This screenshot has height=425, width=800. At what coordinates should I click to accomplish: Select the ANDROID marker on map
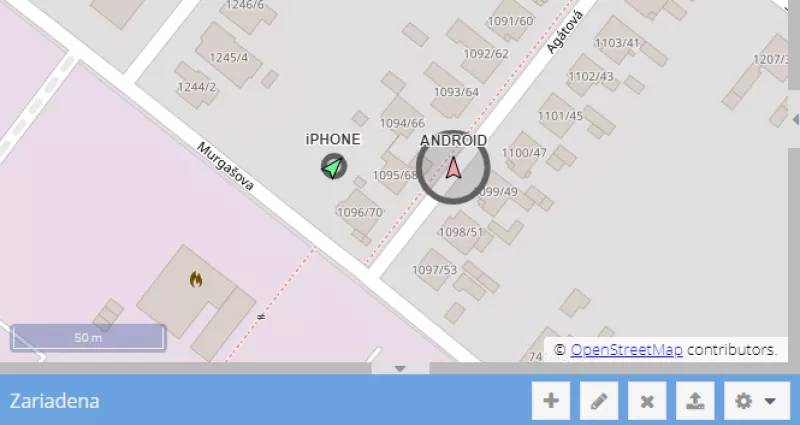(x=453, y=168)
